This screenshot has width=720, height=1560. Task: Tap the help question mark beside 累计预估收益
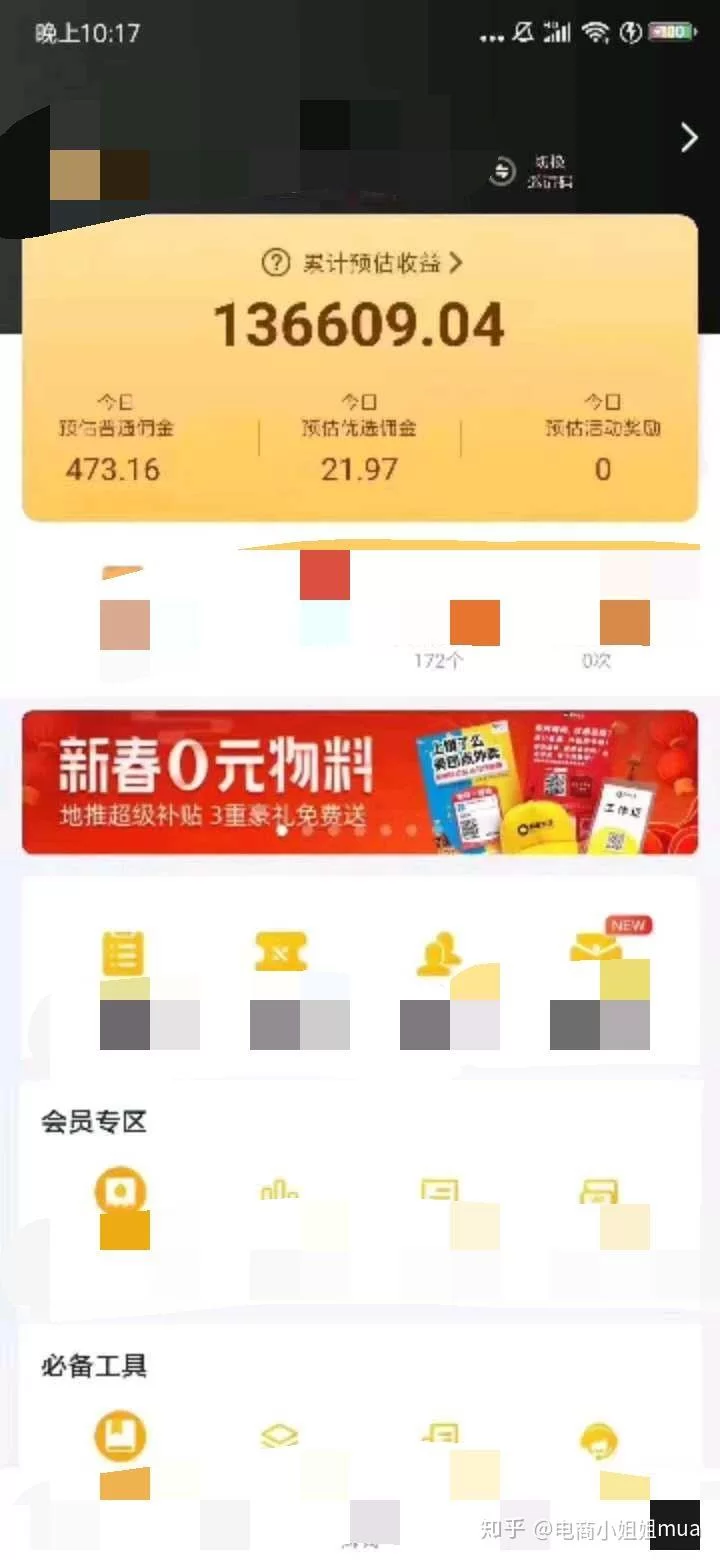(275, 263)
